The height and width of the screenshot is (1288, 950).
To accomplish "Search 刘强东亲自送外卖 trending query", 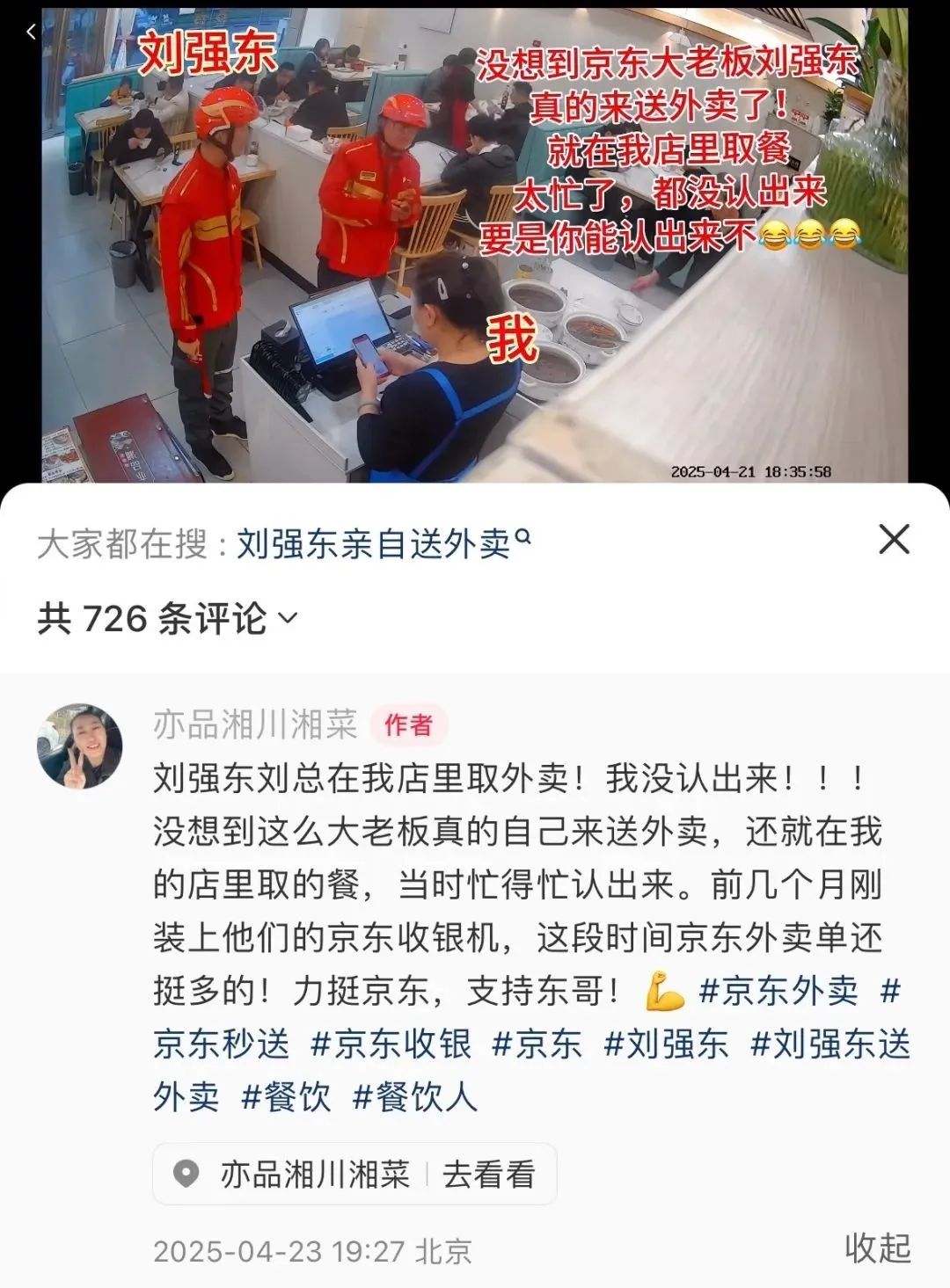I will [384, 544].
